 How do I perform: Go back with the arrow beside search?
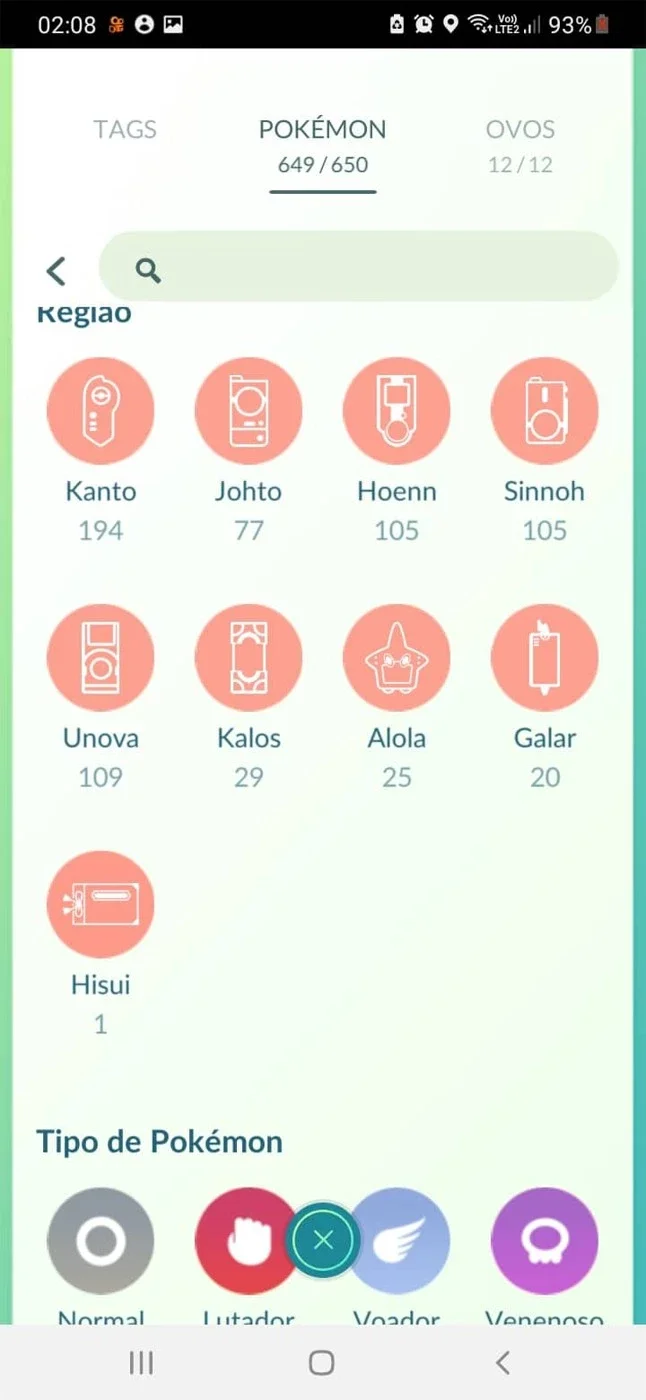pyautogui.click(x=56, y=270)
